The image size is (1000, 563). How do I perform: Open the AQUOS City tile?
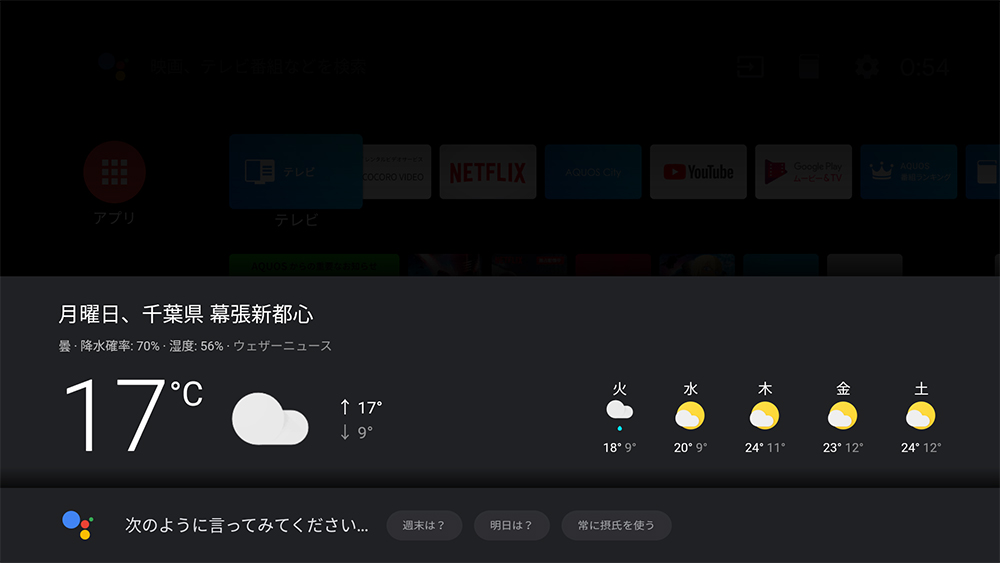(x=593, y=172)
